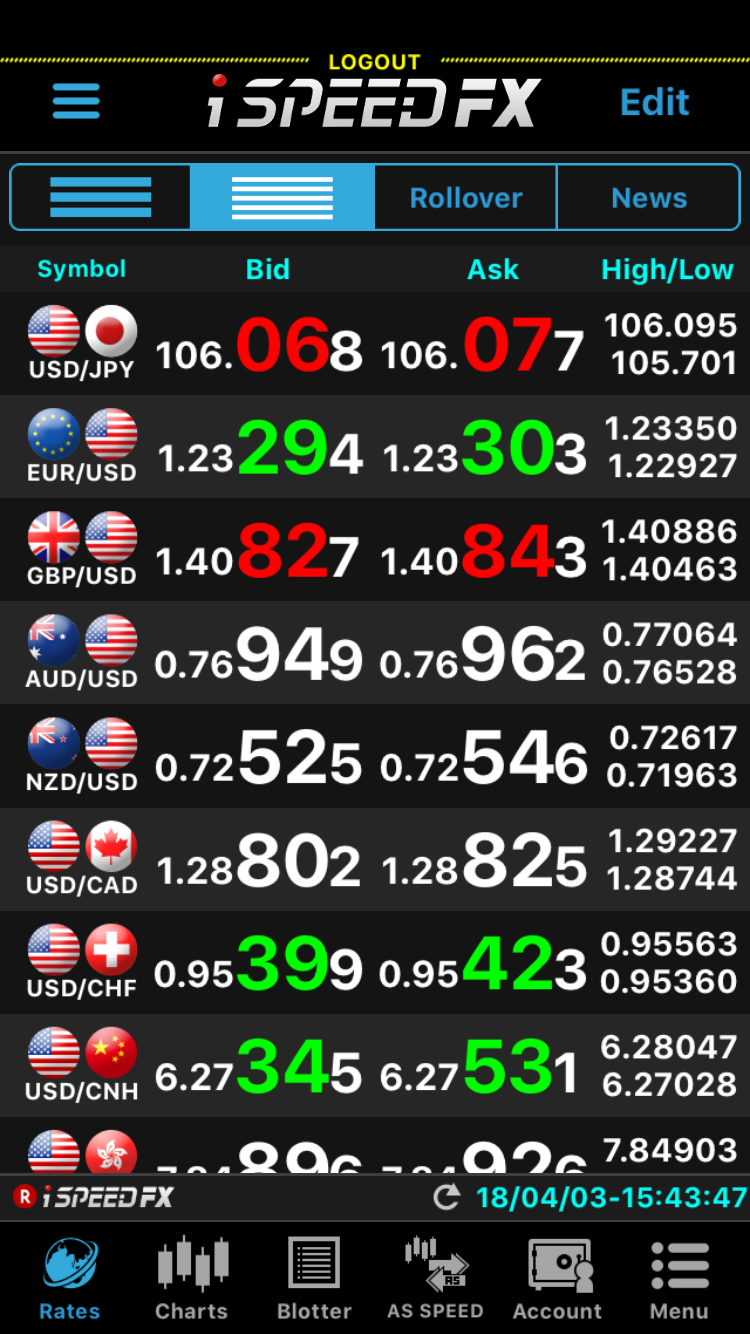Tap LOGOUT above the logo
This screenshot has width=750, height=1334.
pyautogui.click(x=374, y=62)
